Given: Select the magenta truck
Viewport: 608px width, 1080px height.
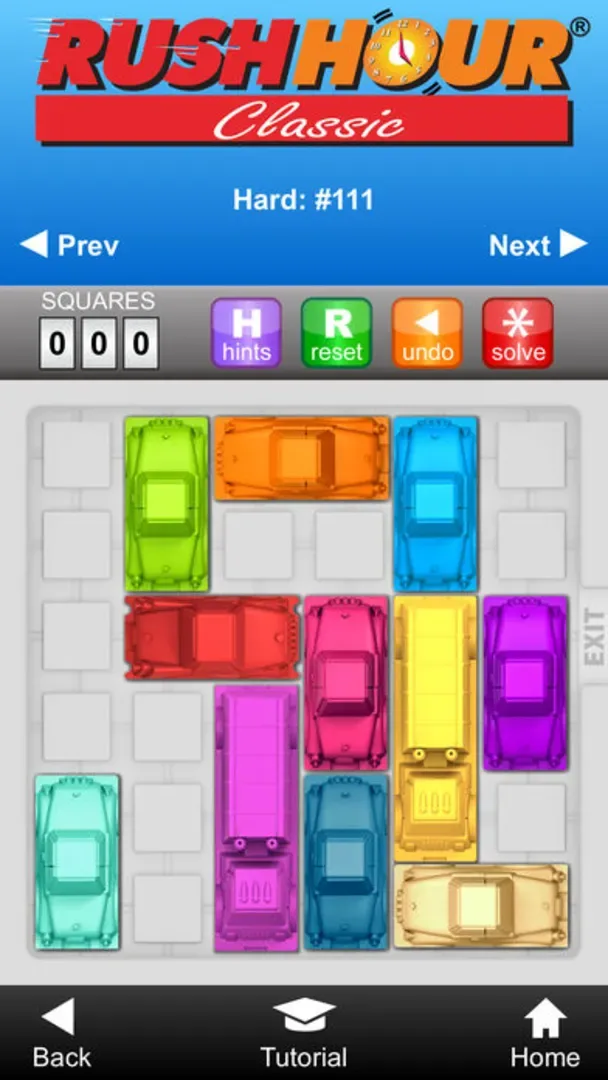Looking at the screenshot, I should (256, 816).
